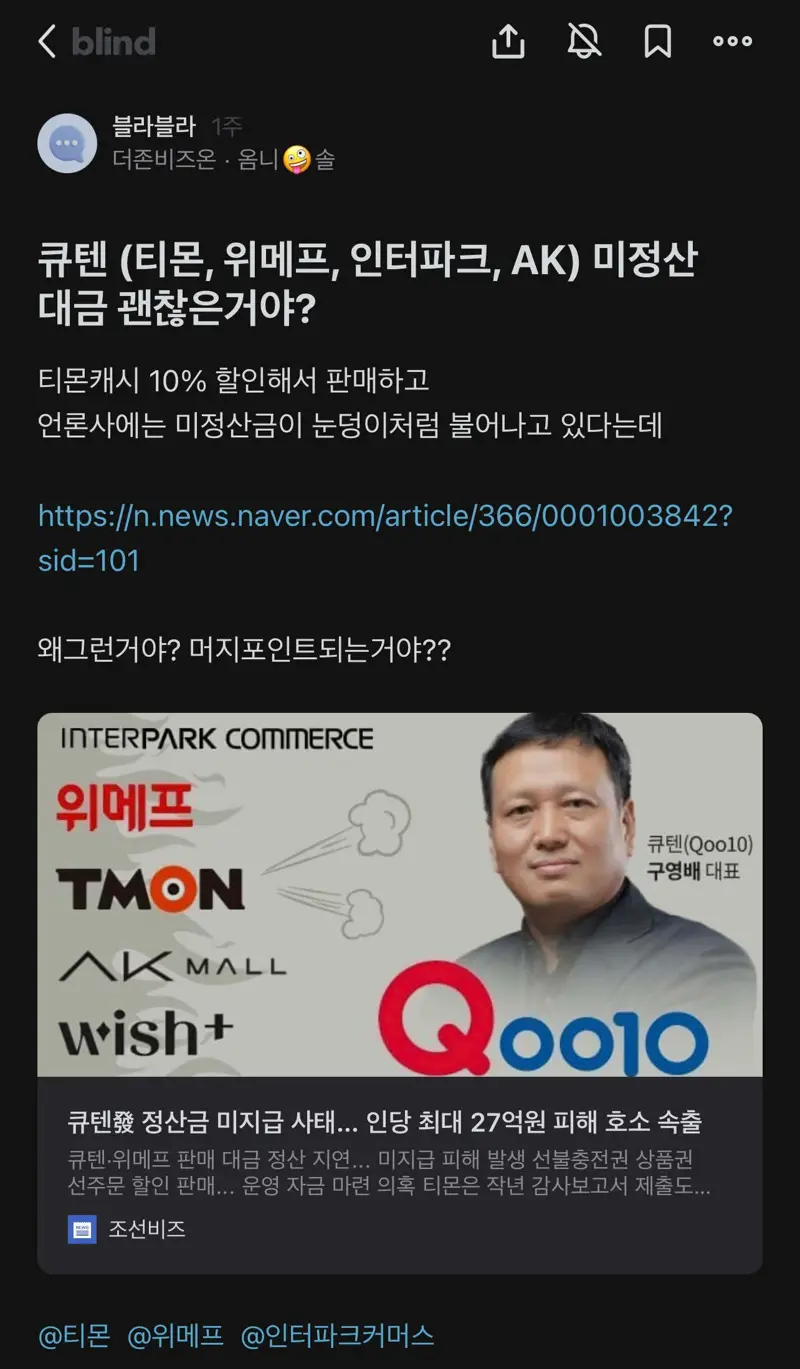Open the @인터파크커머스 company tag

coord(338,1336)
